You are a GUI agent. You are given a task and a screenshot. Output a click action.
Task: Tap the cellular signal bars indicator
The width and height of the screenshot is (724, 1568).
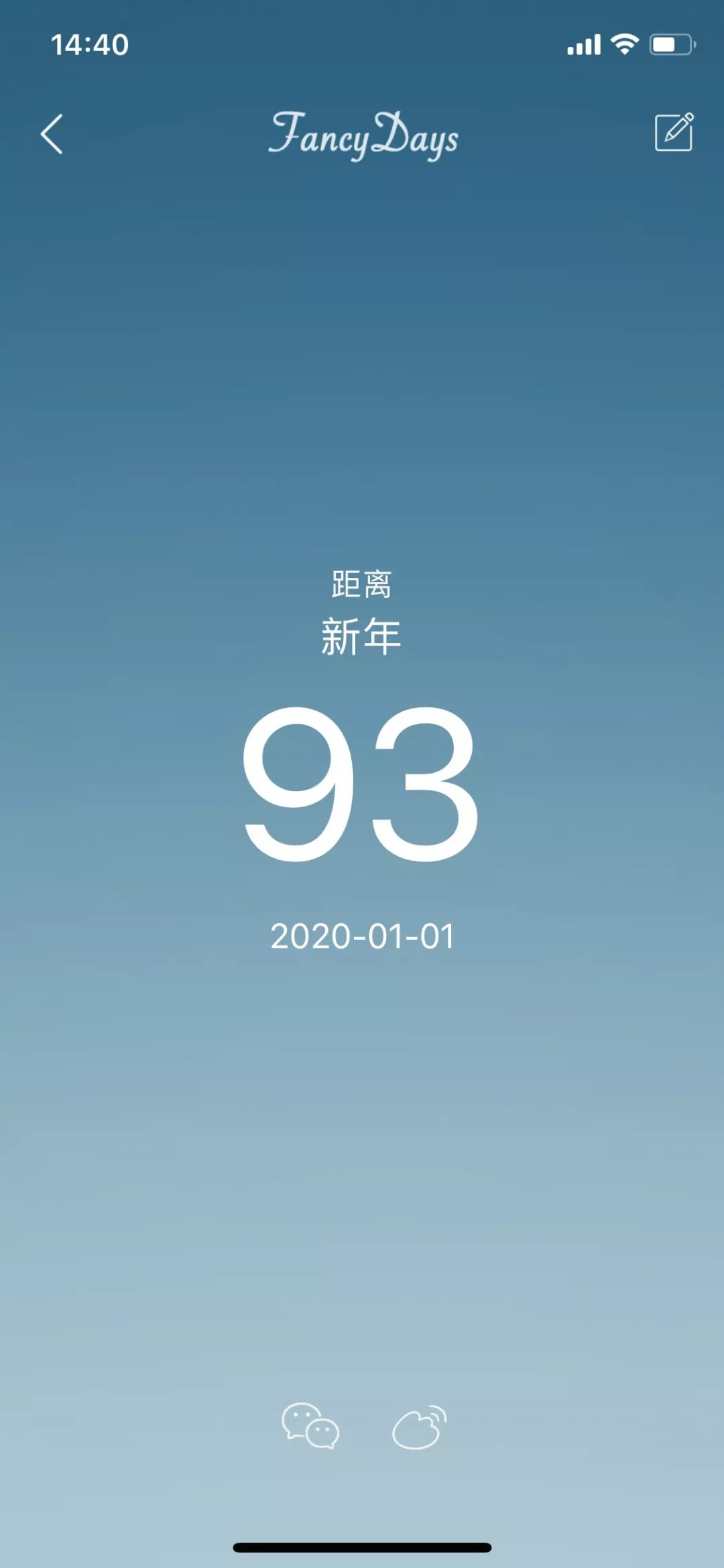(x=583, y=44)
